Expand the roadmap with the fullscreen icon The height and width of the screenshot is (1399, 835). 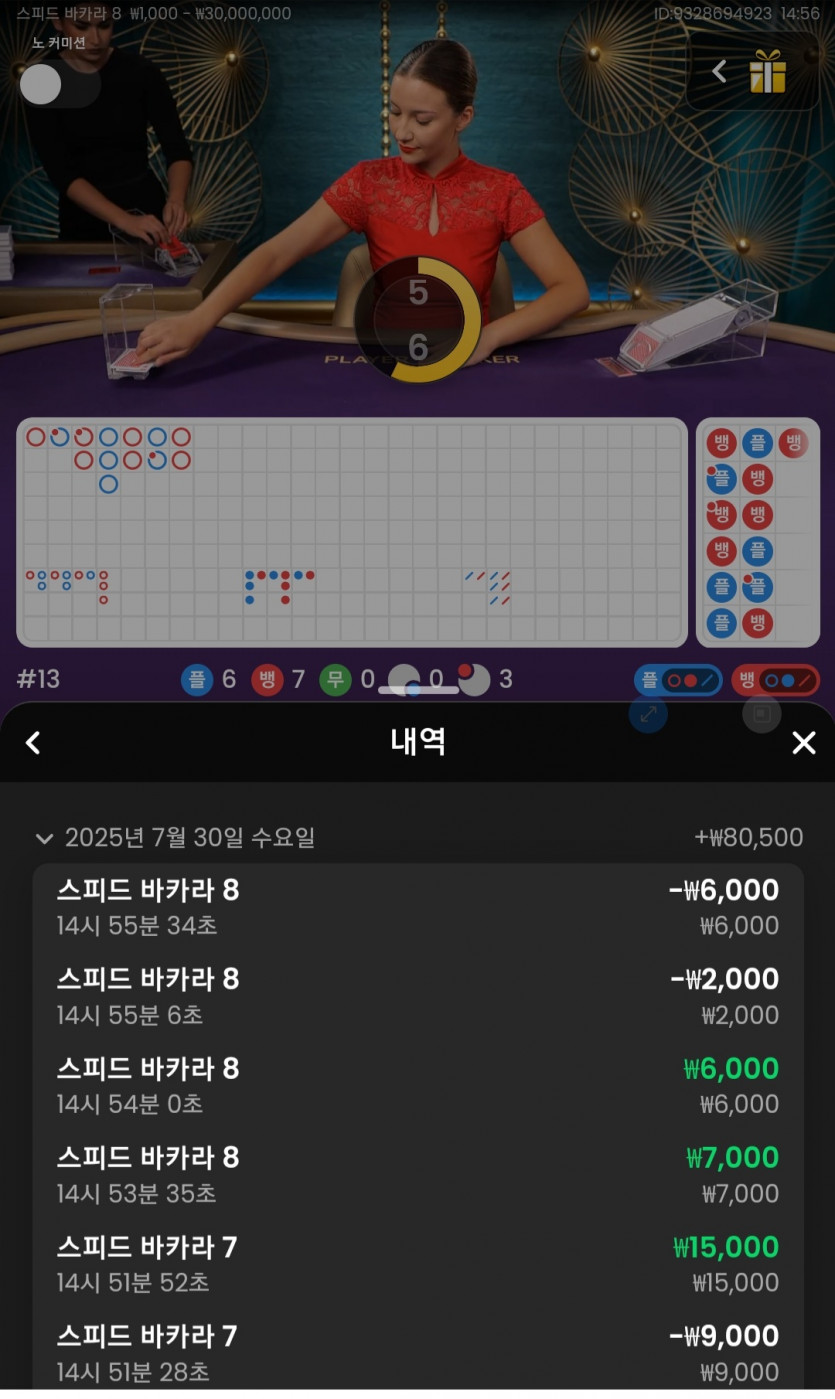click(x=648, y=714)
